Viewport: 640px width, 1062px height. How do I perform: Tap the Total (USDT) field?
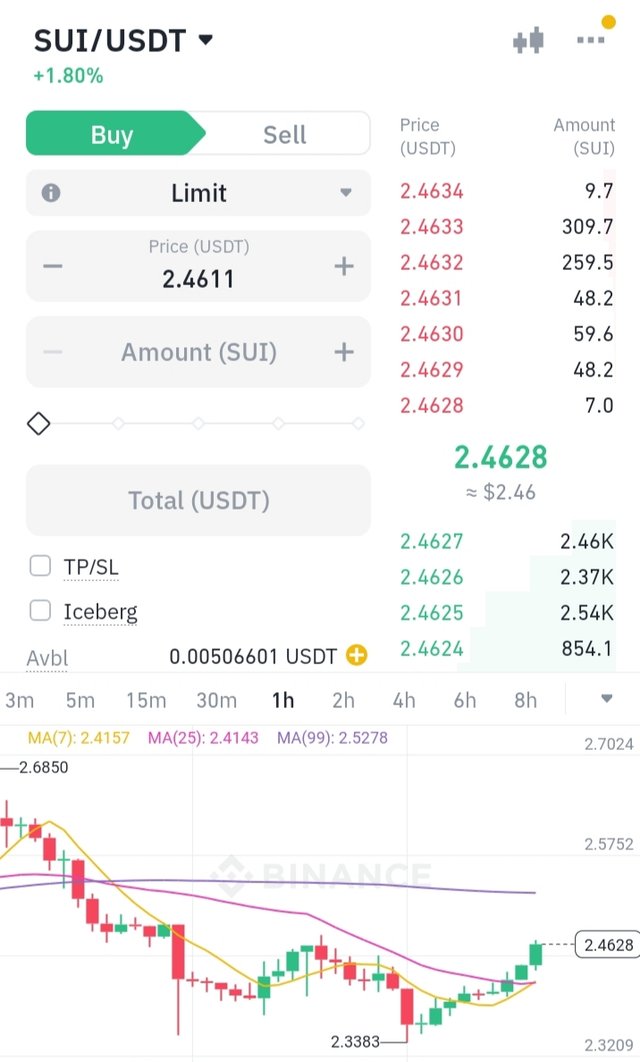[x=198, y=500]
